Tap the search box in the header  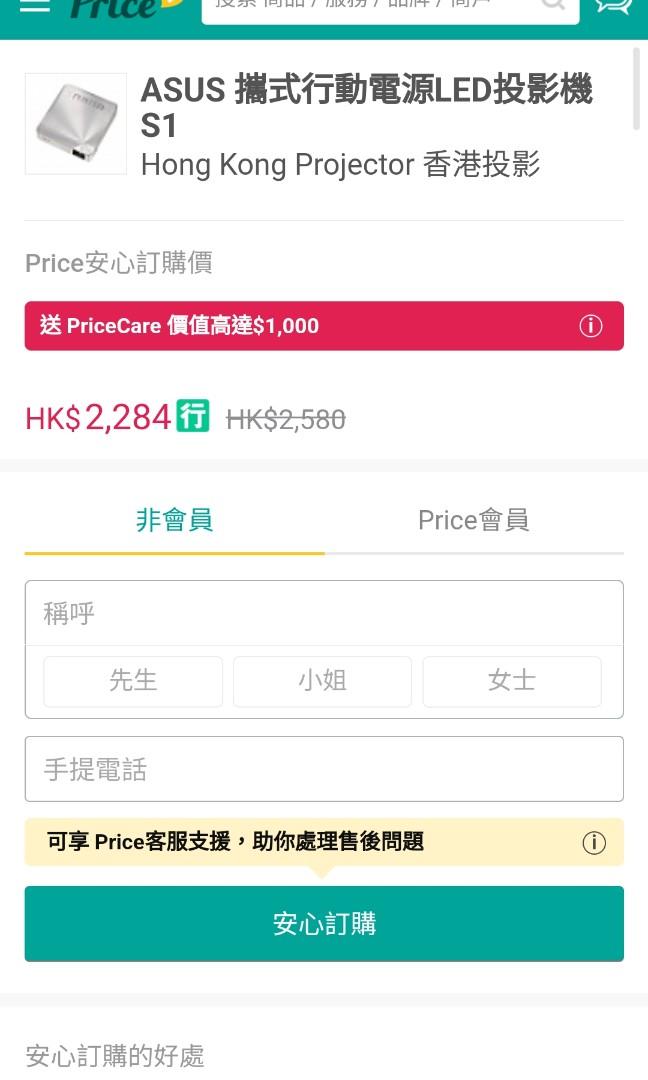(390, 10)
